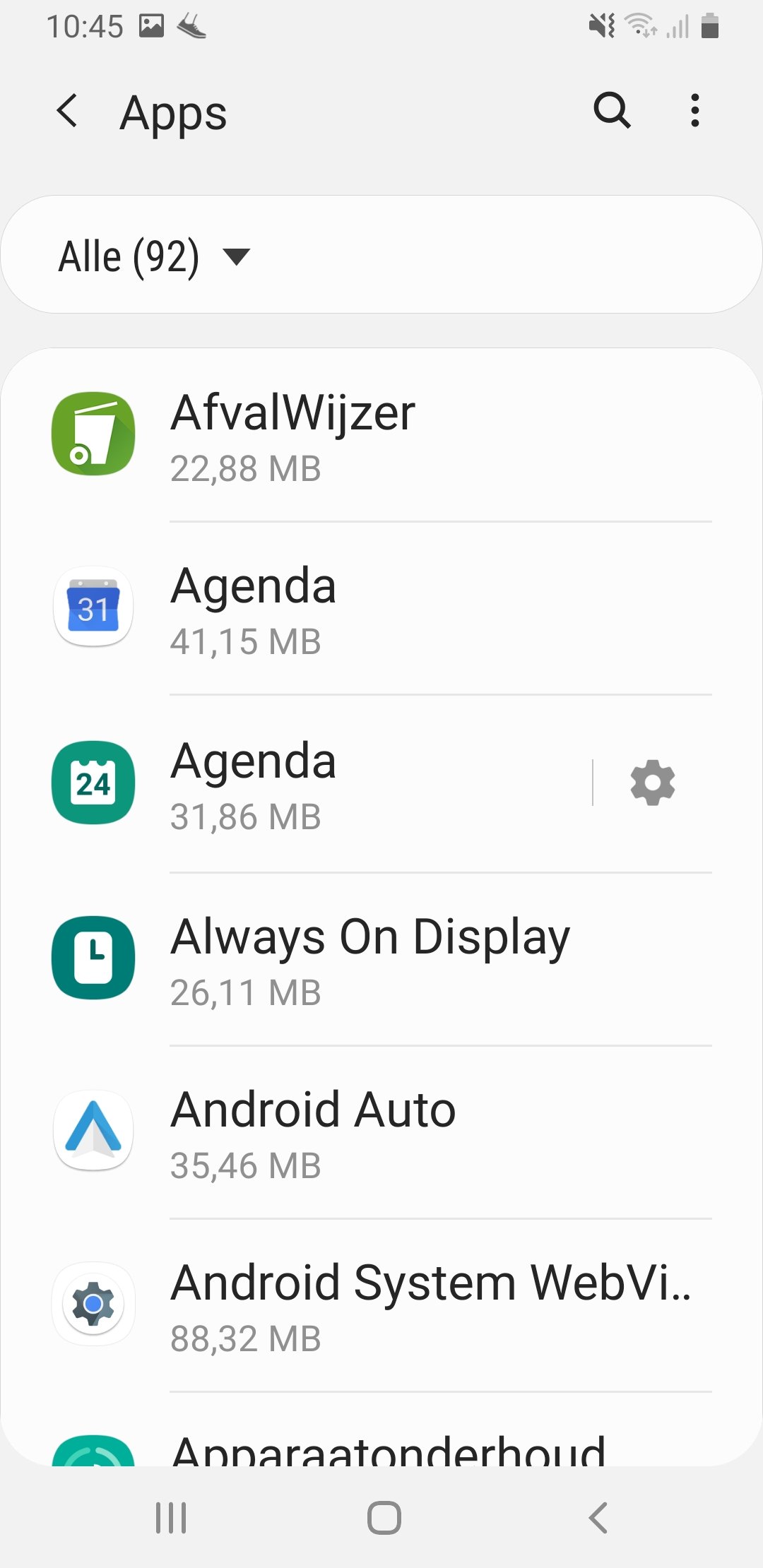The height and width of the screenshot is (1568, 763).
Task: Open the 31,86 MB Agenda app
Action: 297,783
